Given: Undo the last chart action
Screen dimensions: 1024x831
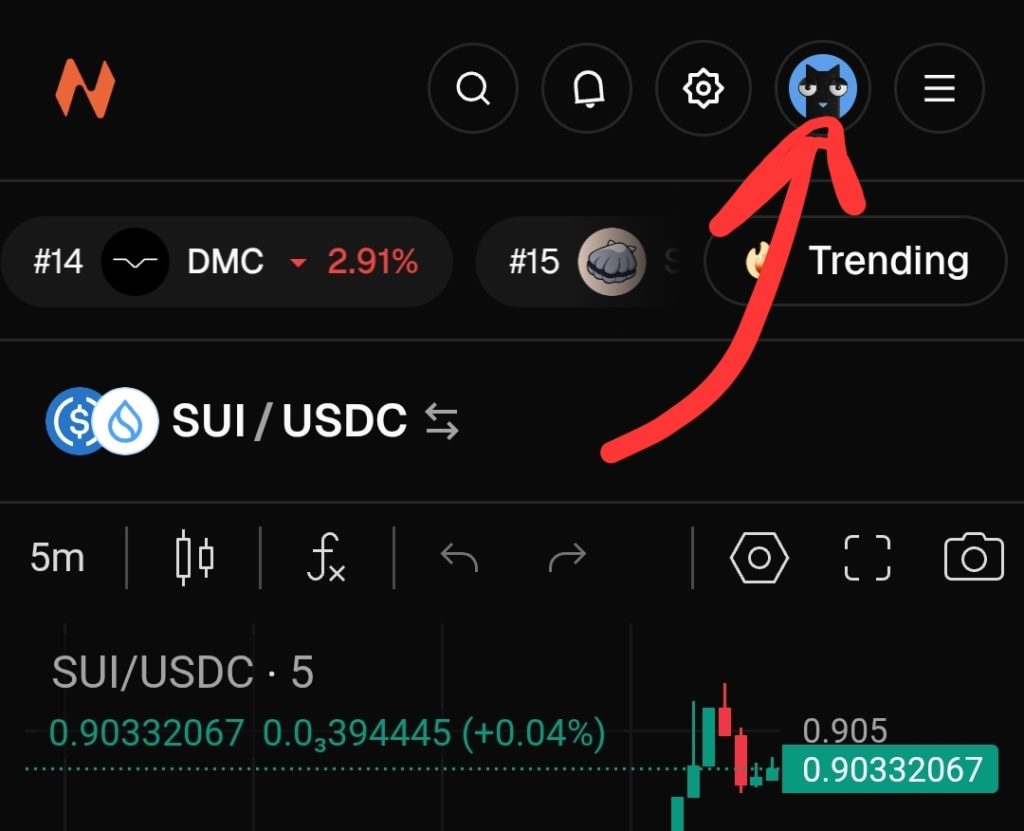Looking at the screenshot, I should tap(460, 558).
